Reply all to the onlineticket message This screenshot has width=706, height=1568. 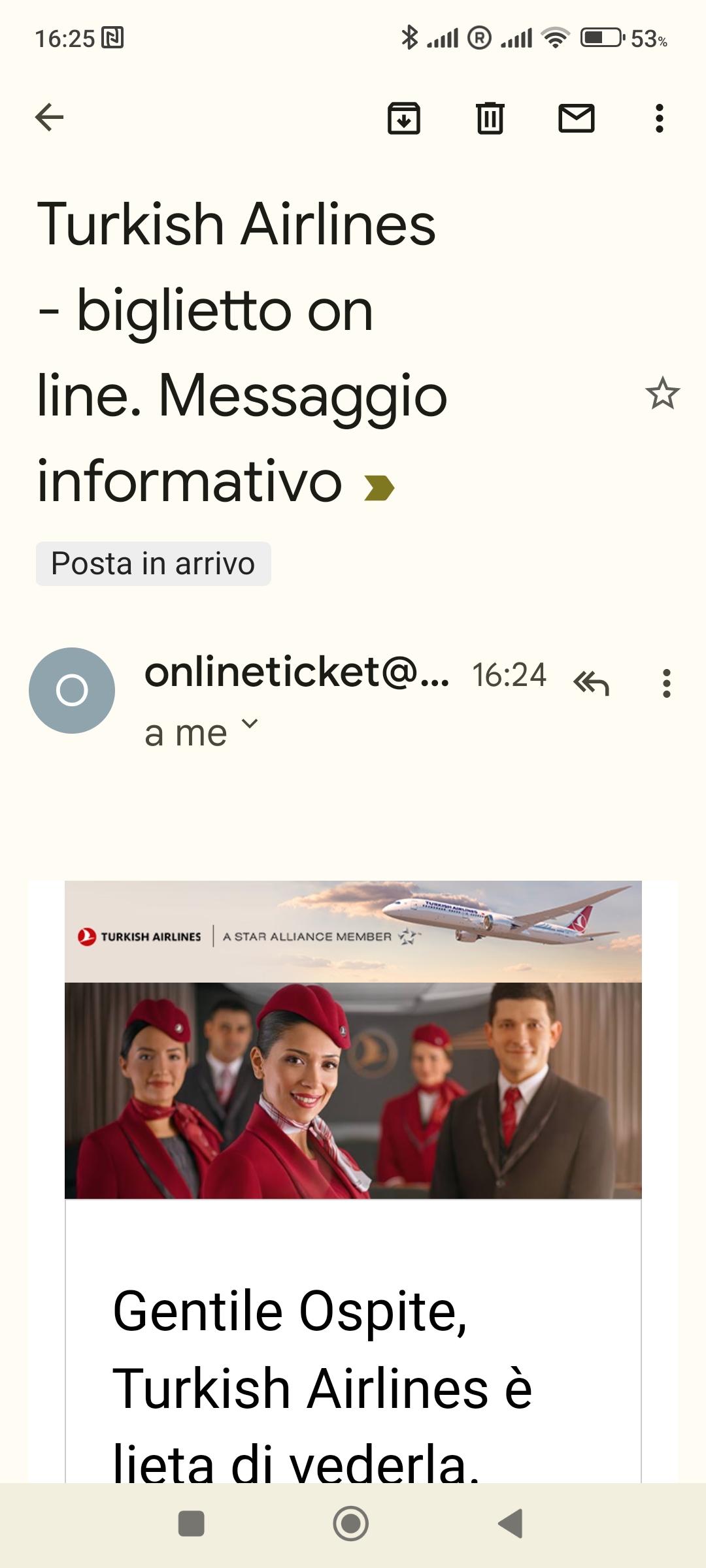591,683
